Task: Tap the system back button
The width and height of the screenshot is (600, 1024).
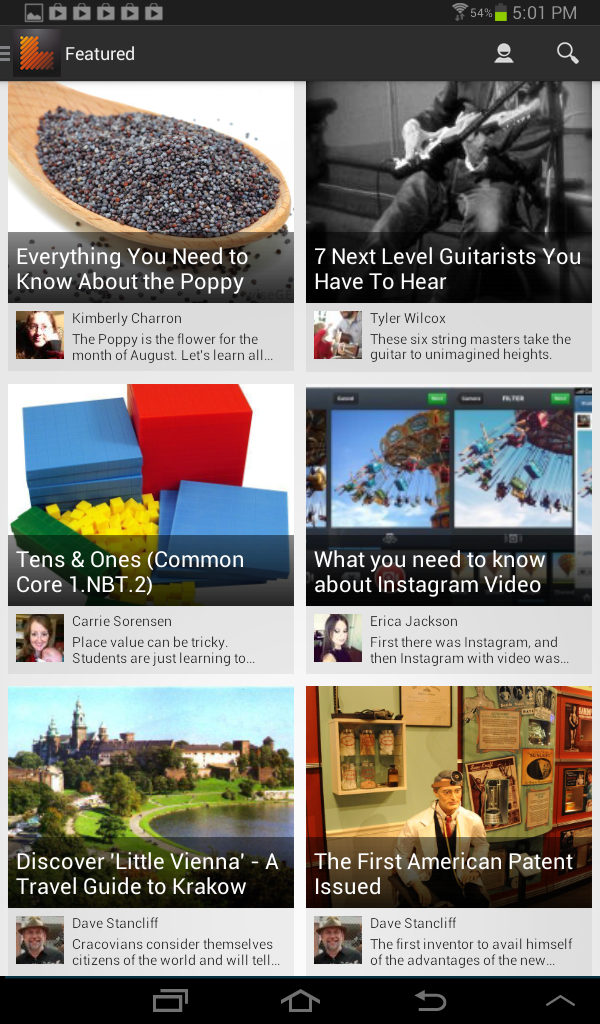Action: [x=430, y=1000]
